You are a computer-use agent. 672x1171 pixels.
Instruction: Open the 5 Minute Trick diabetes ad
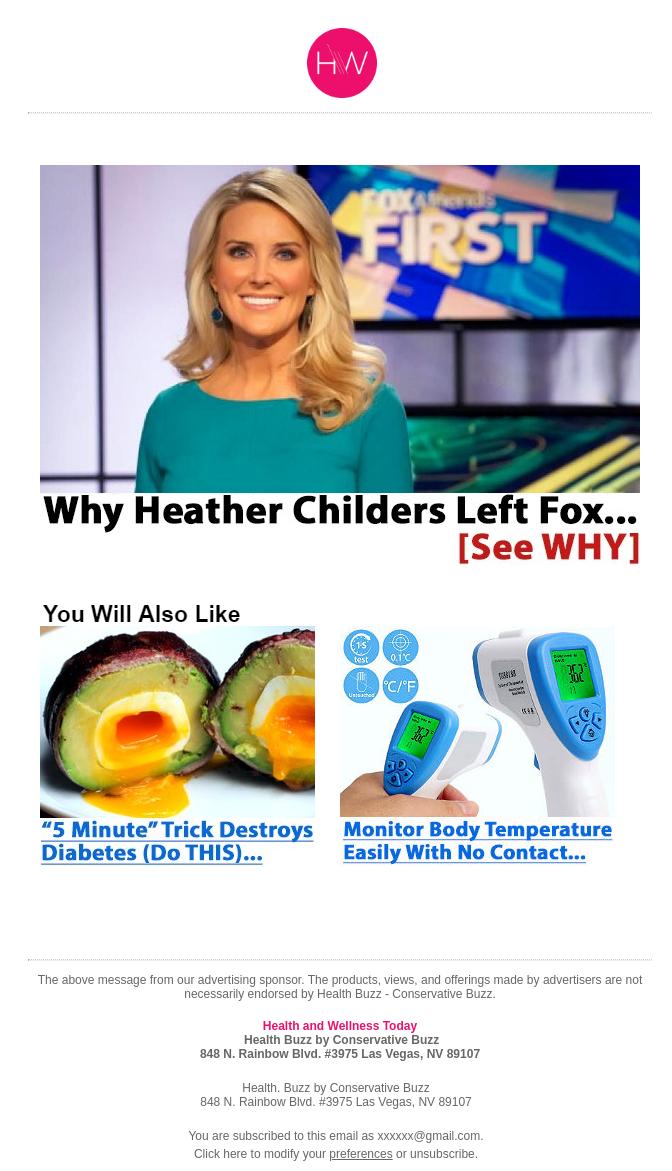[x=177, y=745]
